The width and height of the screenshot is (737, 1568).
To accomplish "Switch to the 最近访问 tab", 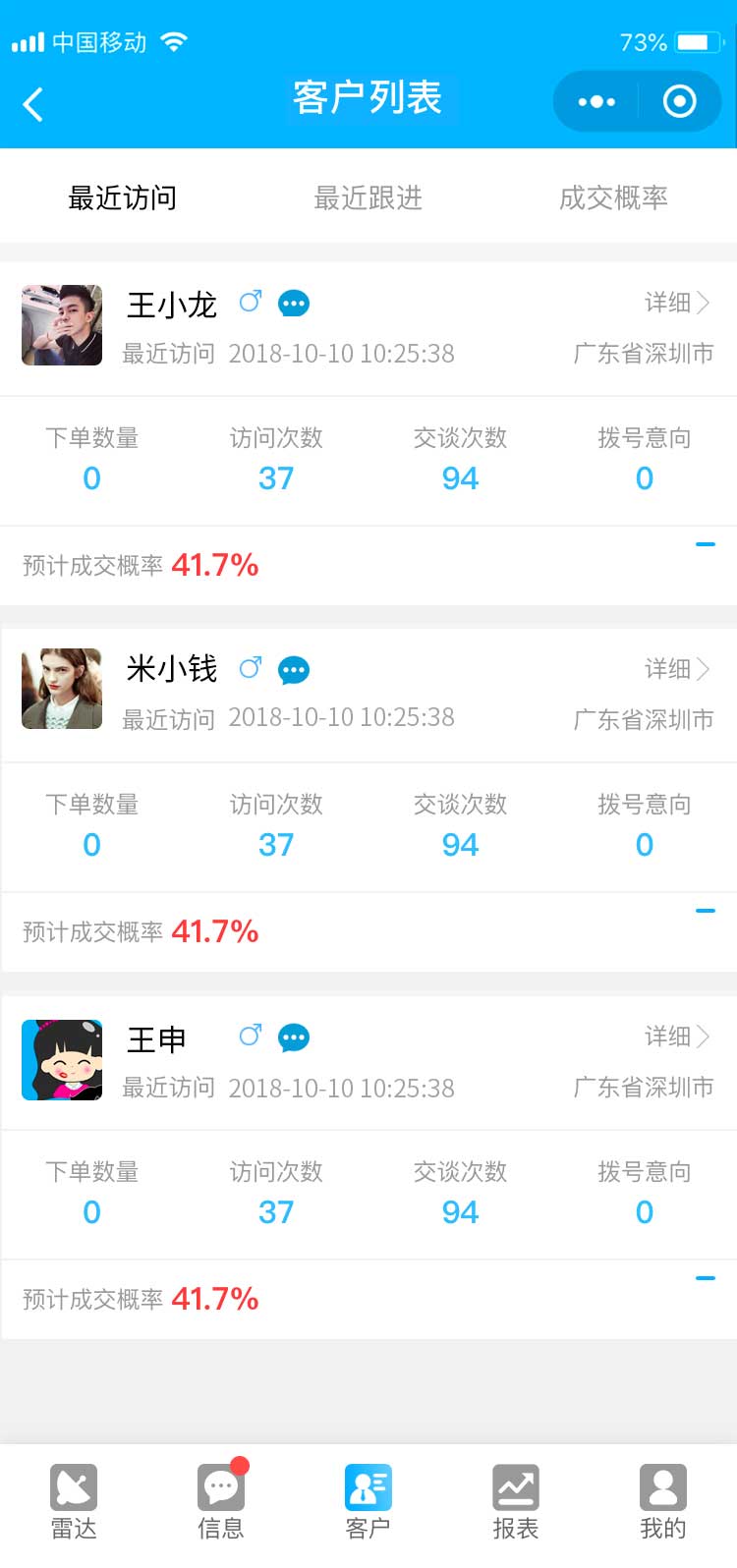I will pyautogui.click(x=123, y=197).
